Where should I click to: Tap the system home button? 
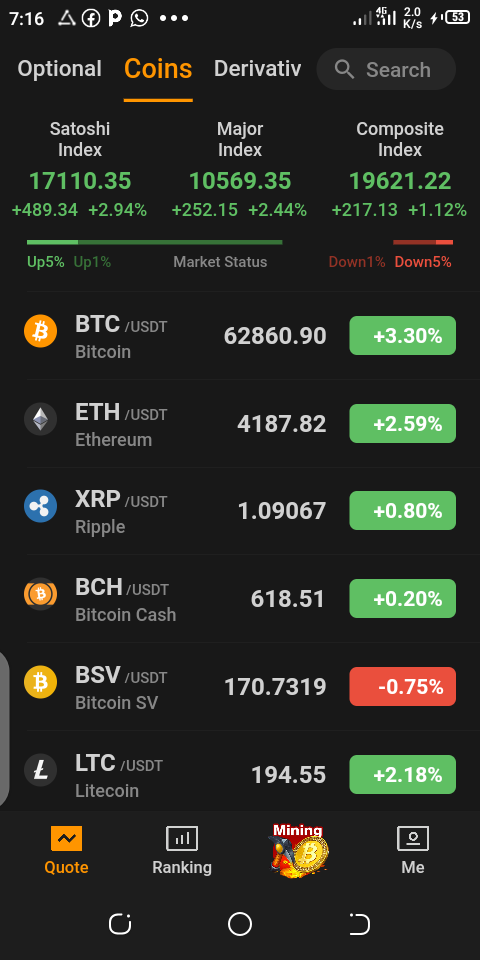[x=240, y=924]
